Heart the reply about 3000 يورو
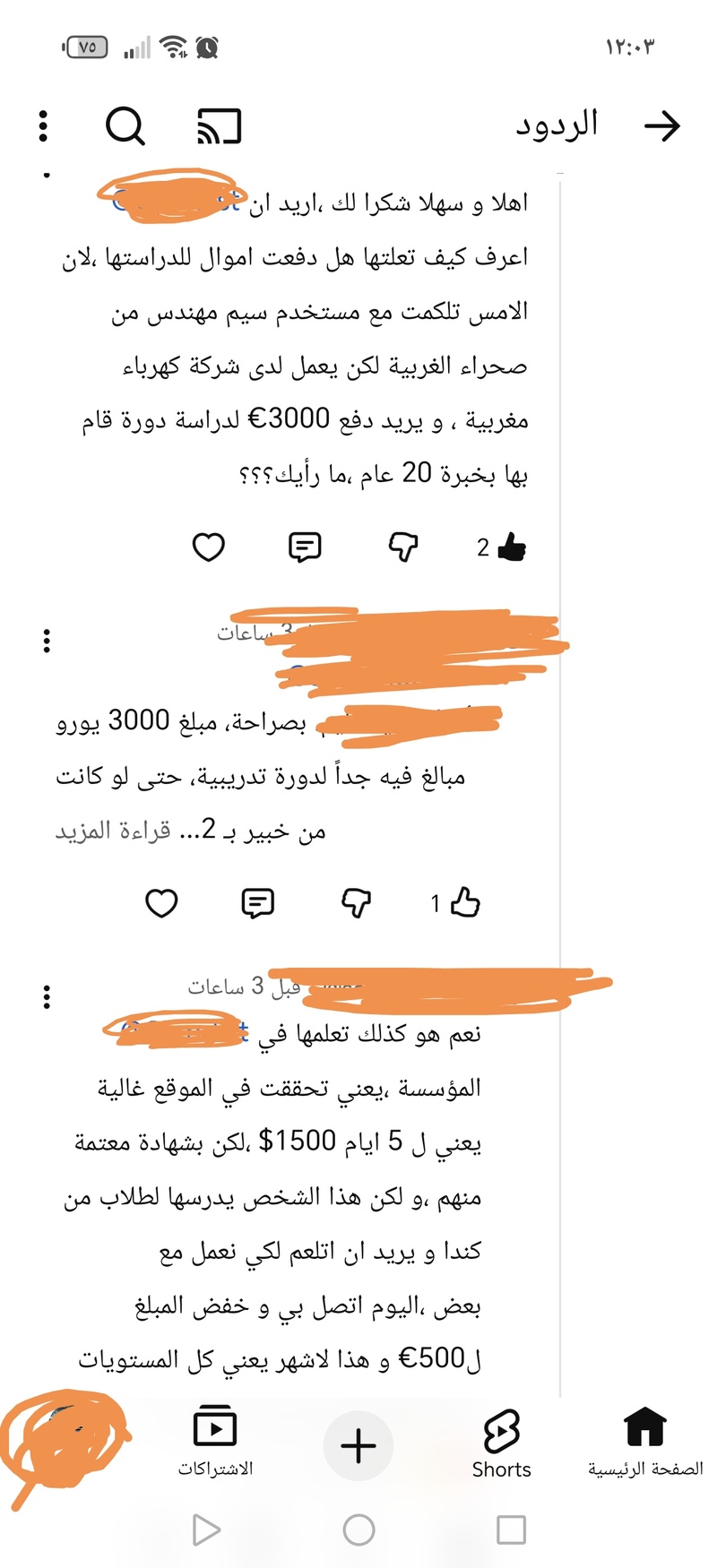 pos(161,902)
